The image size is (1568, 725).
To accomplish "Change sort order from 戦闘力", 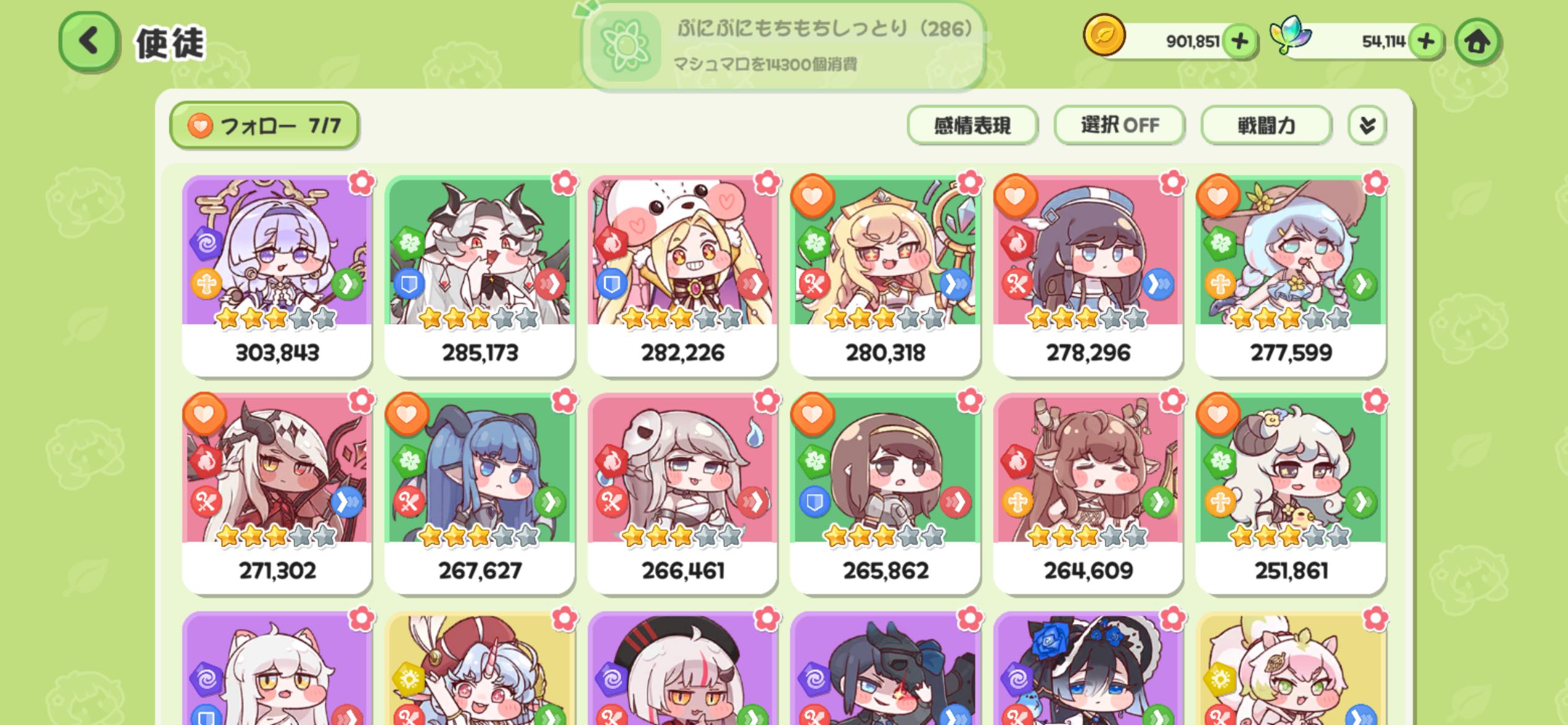I will (x=1266, y=126).
